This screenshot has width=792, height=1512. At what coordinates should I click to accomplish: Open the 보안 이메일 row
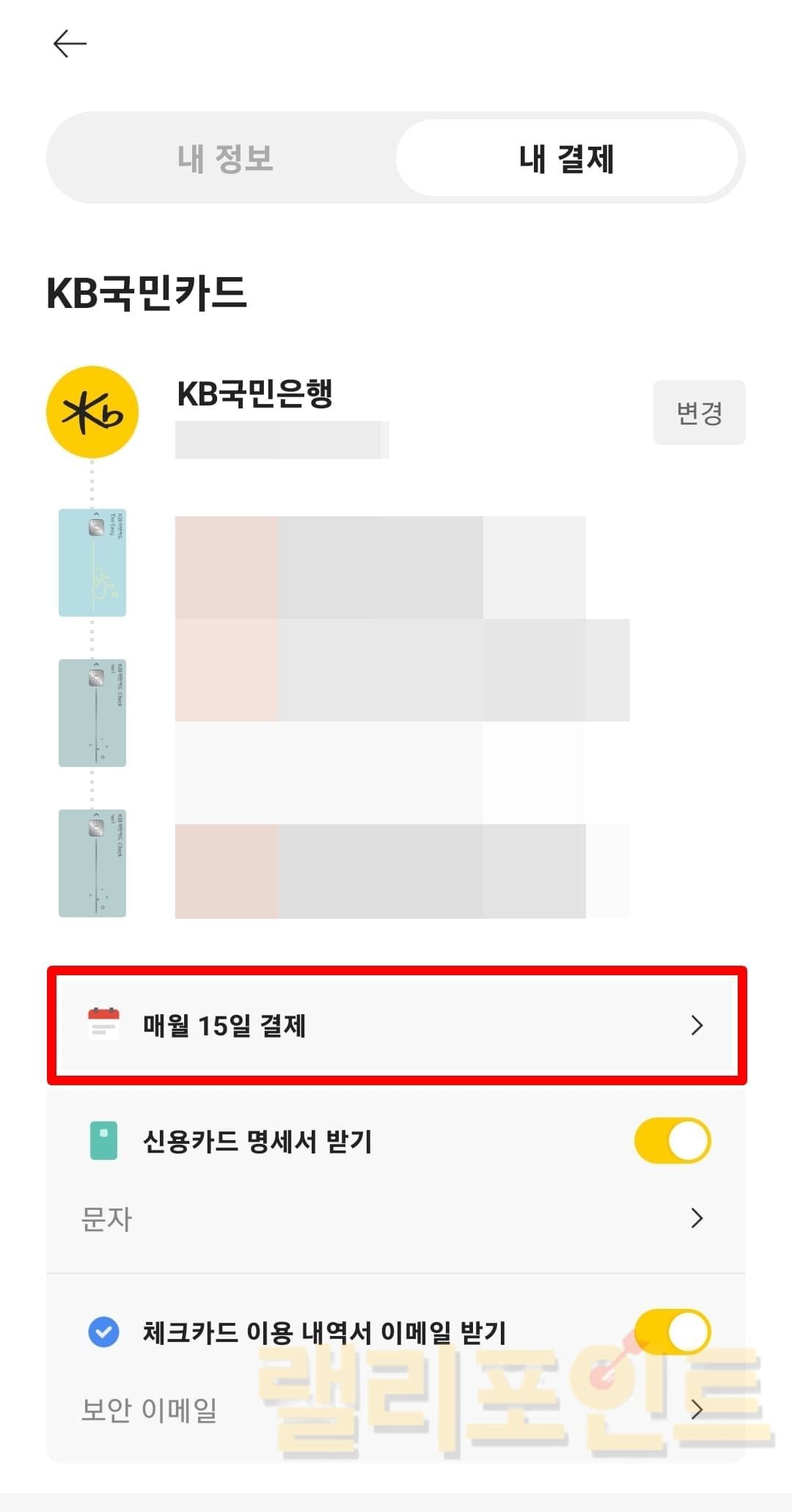(396, 1409)
